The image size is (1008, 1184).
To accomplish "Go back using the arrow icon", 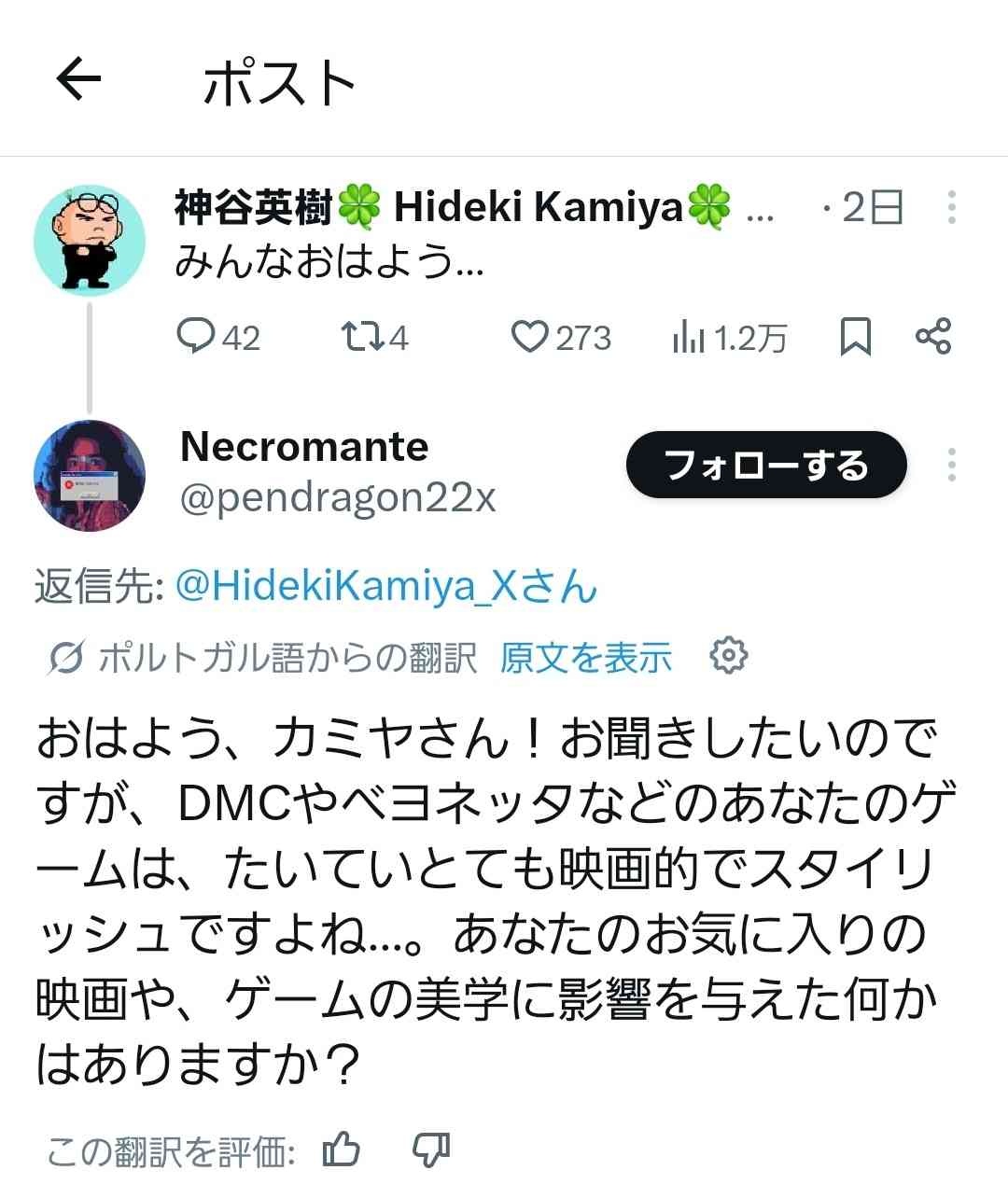I will tap(78, 79).
